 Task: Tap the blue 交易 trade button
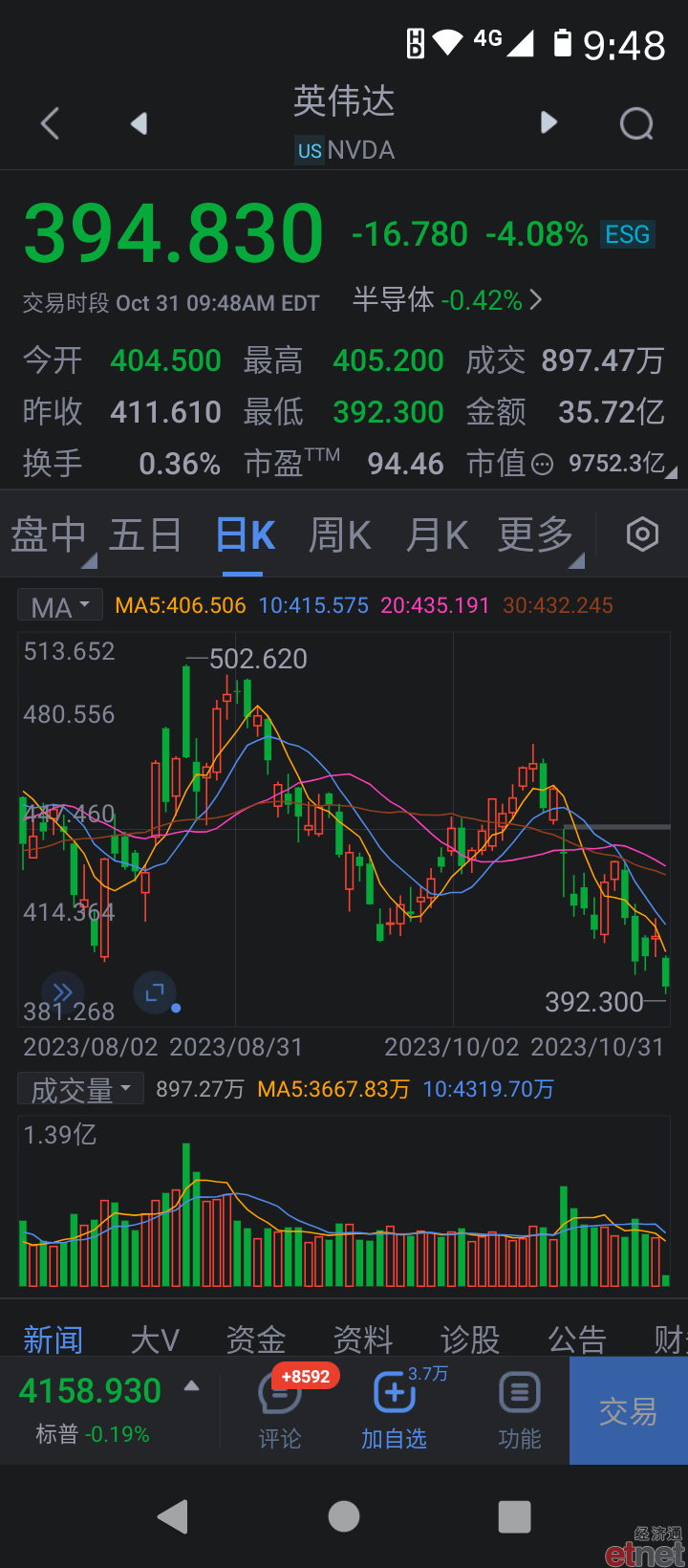coord(629,1410)
